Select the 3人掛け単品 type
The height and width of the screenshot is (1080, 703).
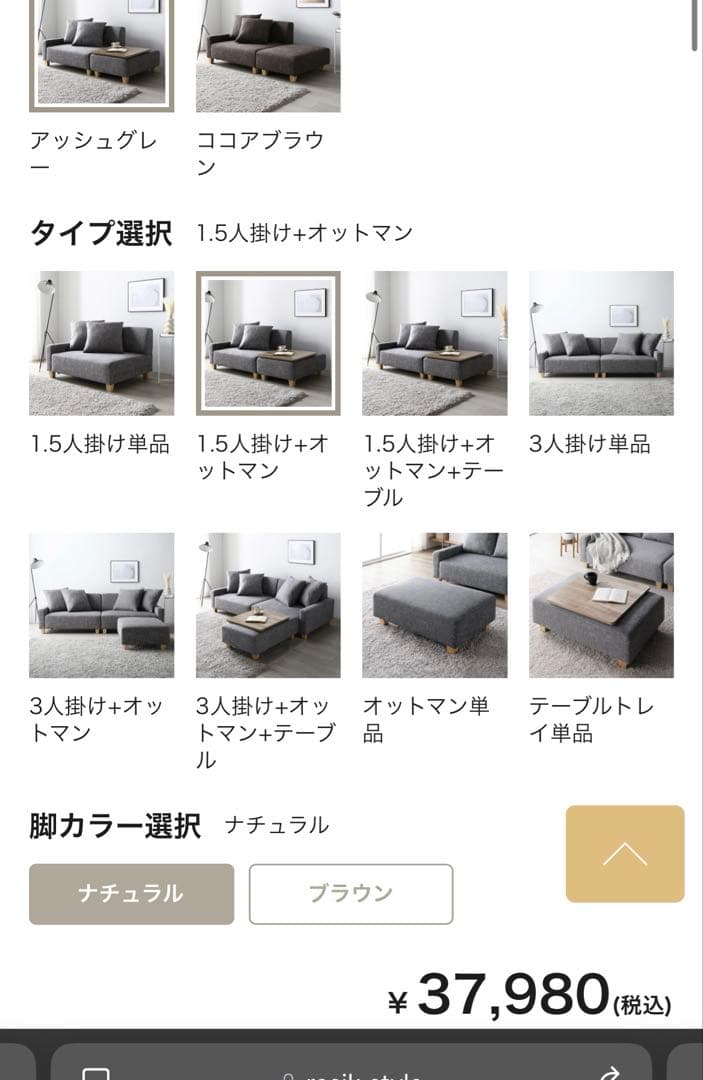(x=601, y=343)
